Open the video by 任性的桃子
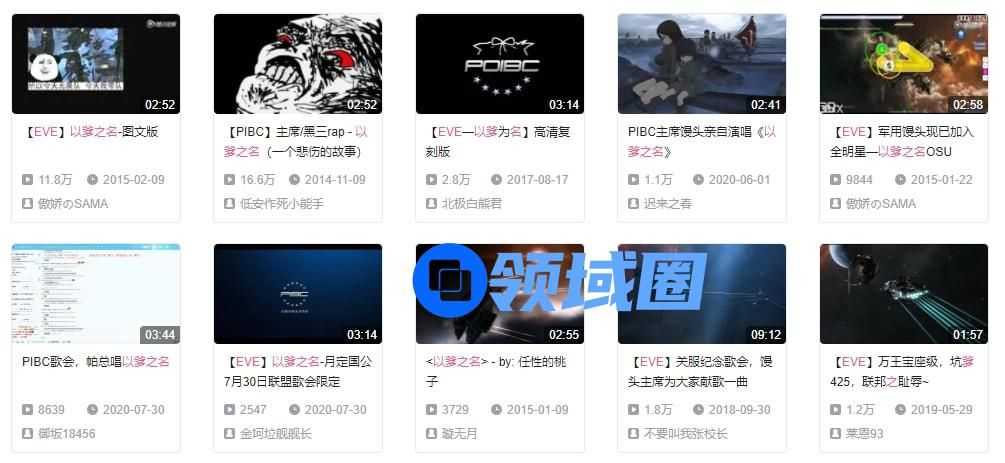 tap(499, 294)
